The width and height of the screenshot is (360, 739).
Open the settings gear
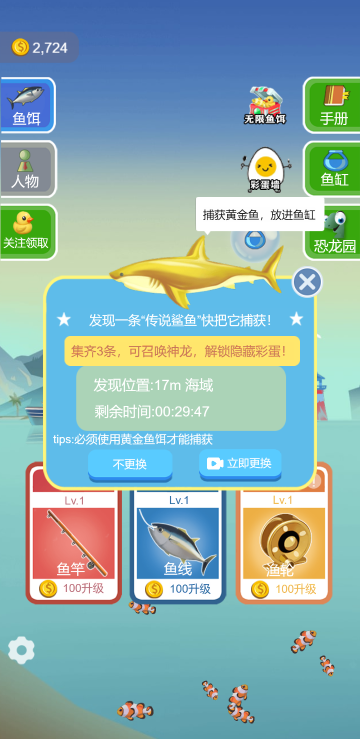click(21, 650)
